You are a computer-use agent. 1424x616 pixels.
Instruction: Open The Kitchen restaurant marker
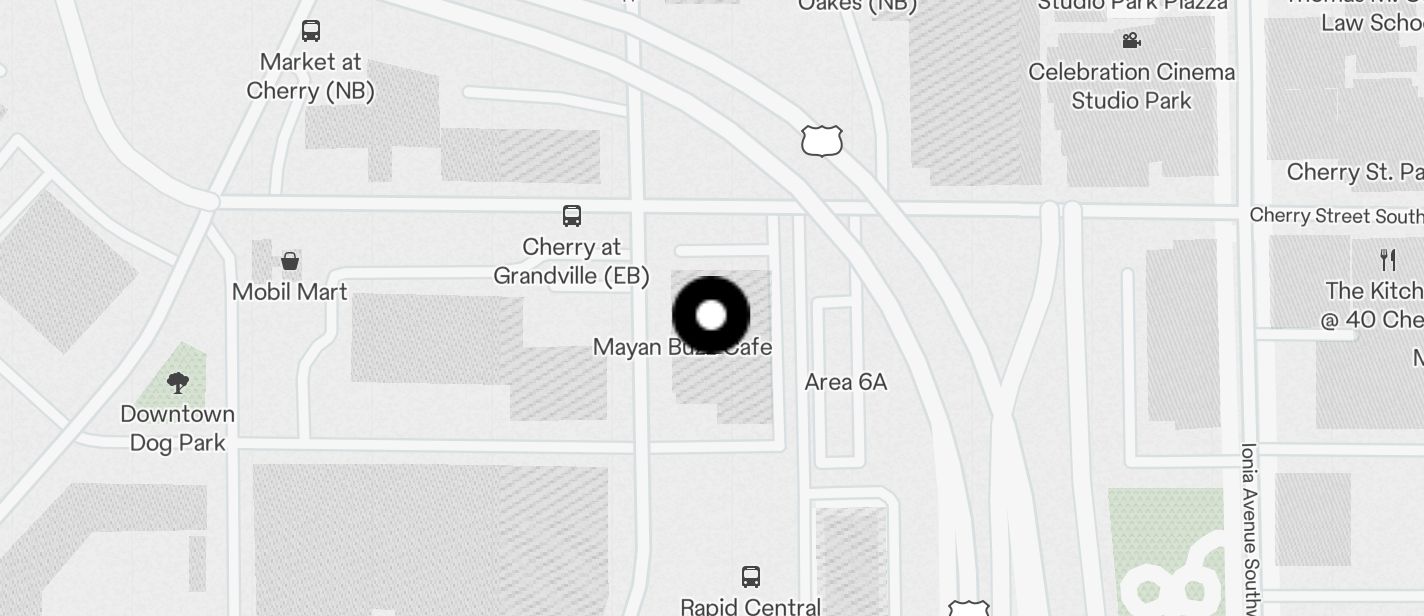(1388, 260)
